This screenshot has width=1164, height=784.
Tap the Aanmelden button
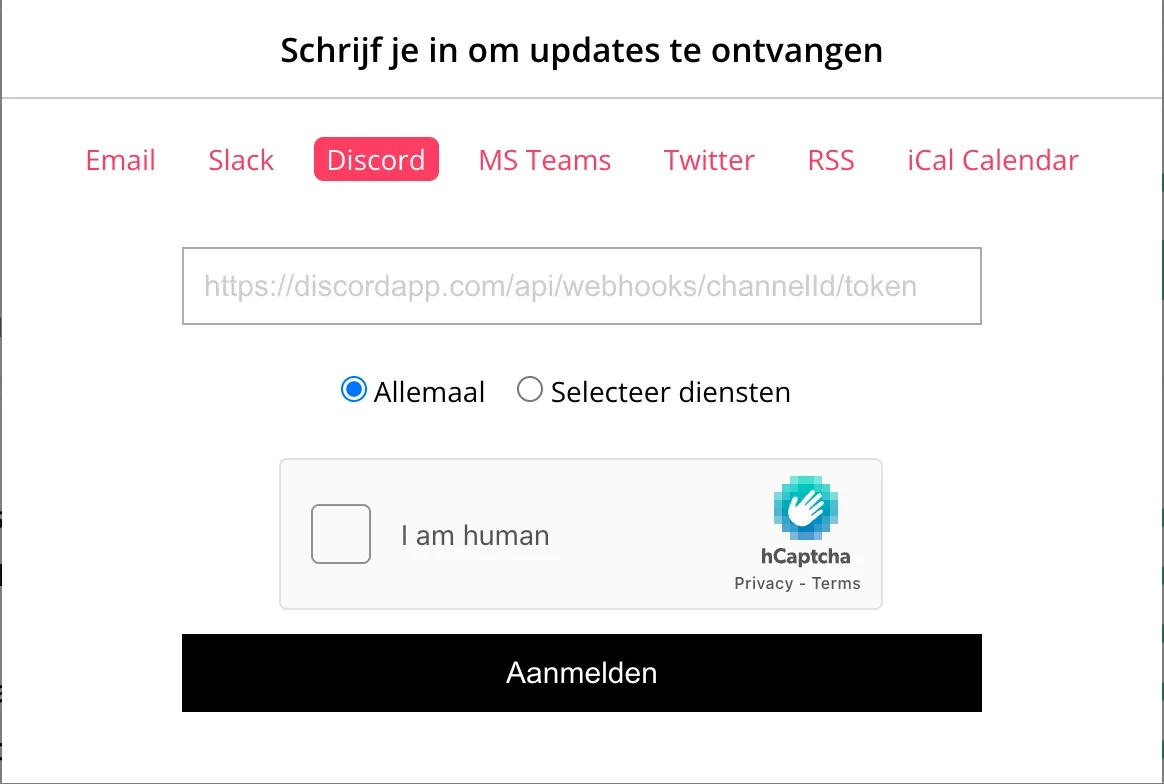[x=581, y=673]
